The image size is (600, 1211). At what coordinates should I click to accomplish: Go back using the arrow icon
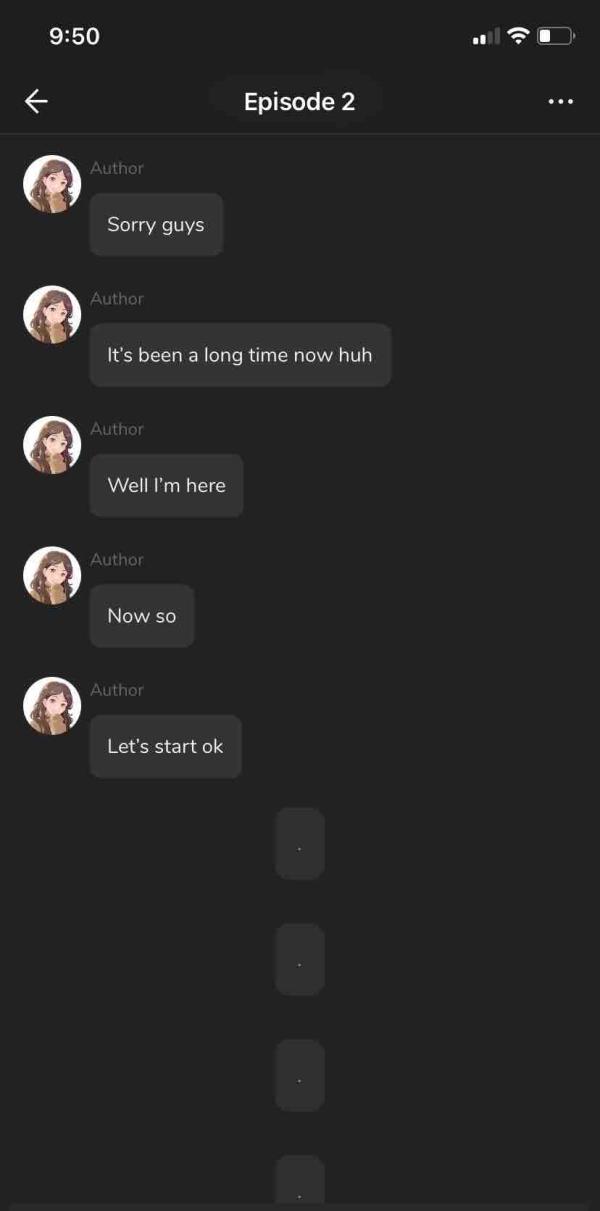[x=36, y=101]
